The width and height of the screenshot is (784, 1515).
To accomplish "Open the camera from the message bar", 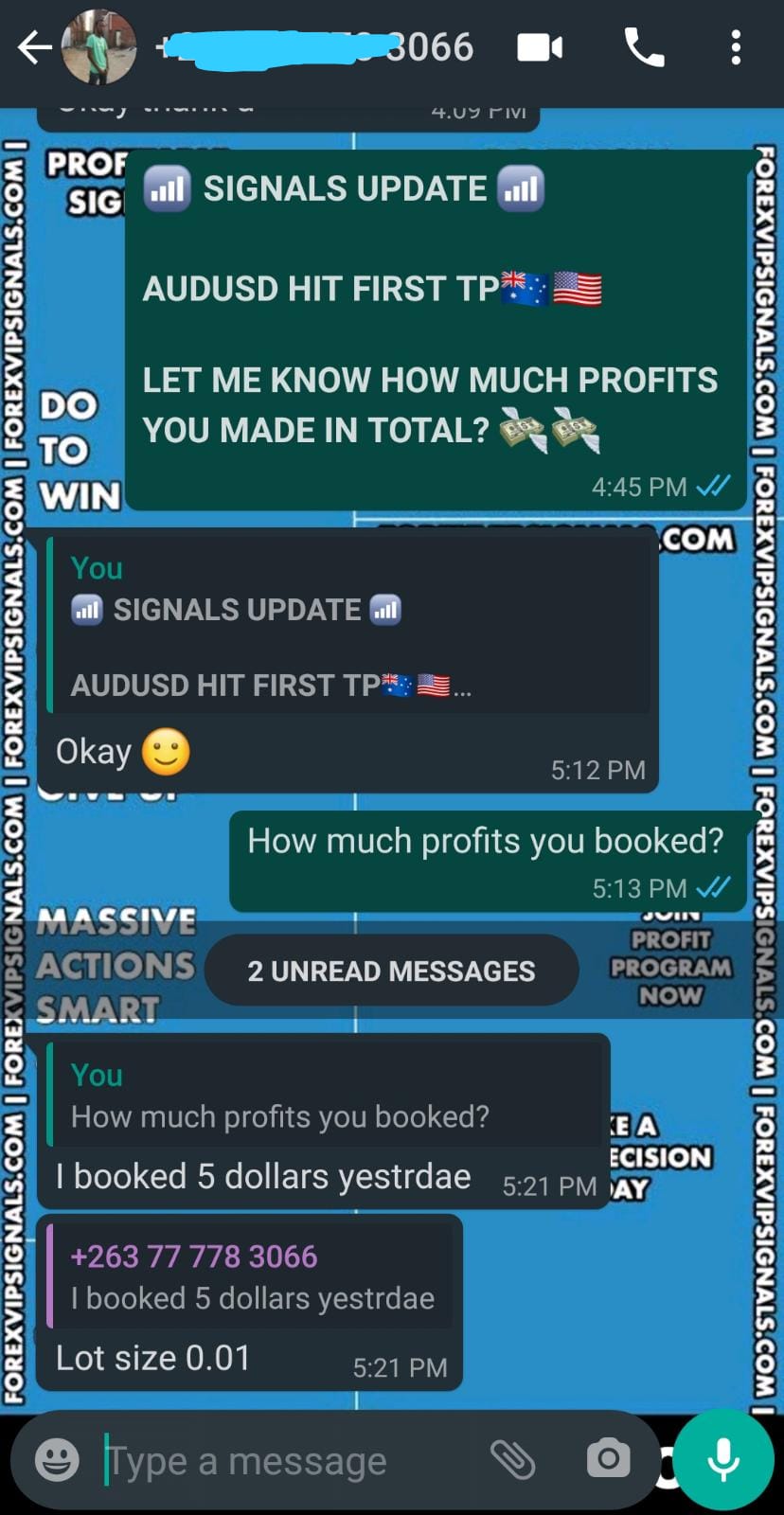I will (608, 1459).
